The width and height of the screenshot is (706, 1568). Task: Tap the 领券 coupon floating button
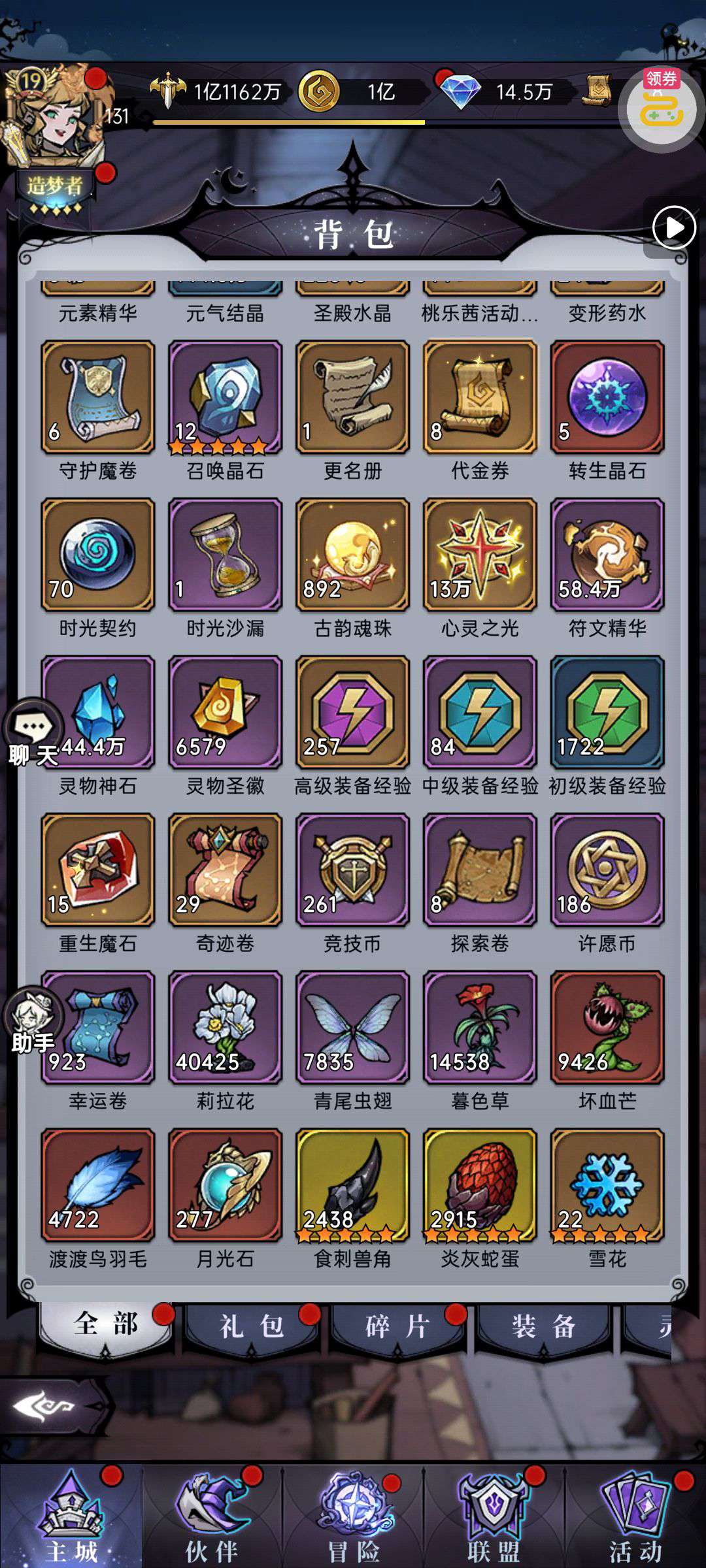tap(662, 108)
